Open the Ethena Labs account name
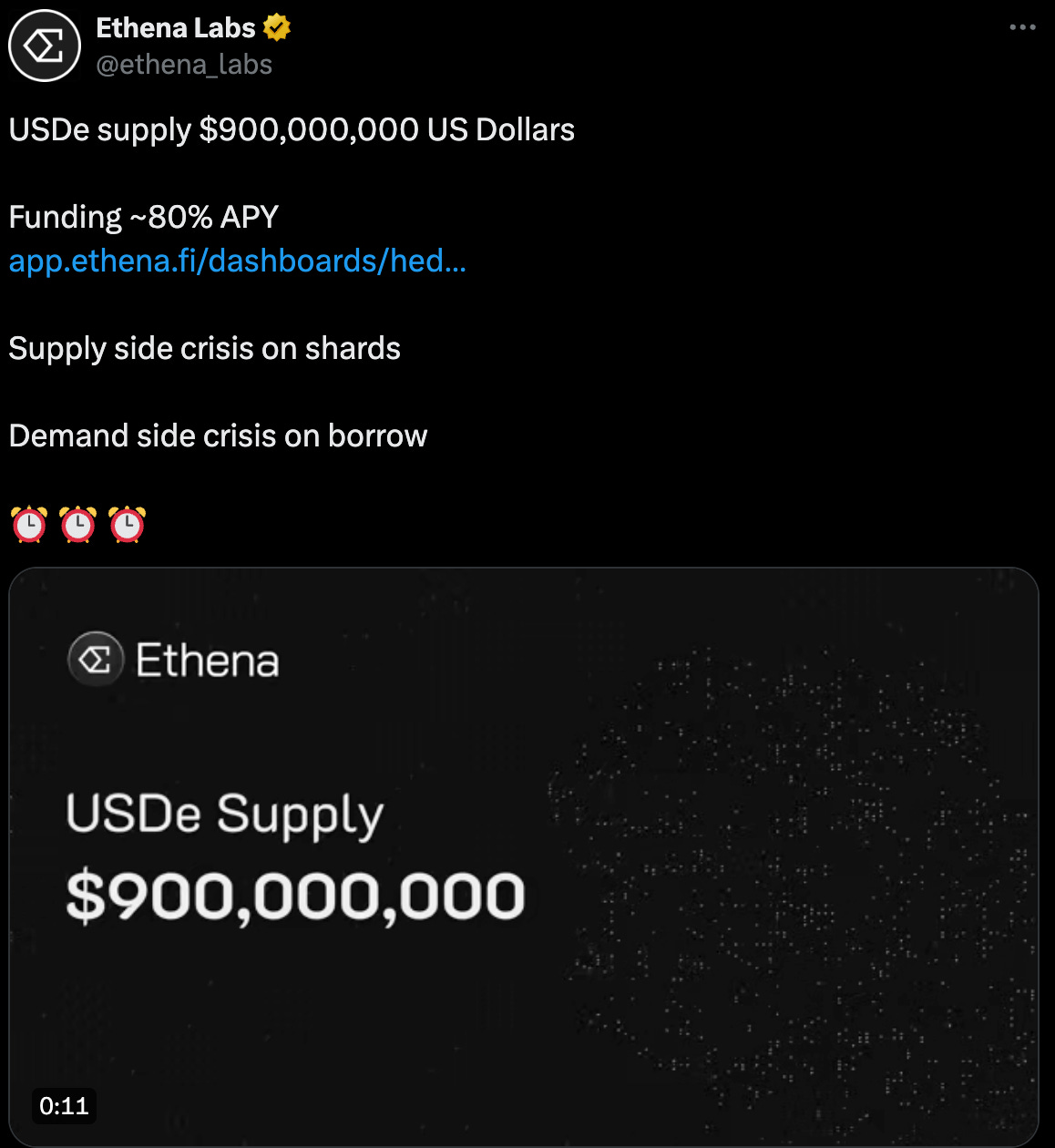The image size is (1055, 1148). 175,28
